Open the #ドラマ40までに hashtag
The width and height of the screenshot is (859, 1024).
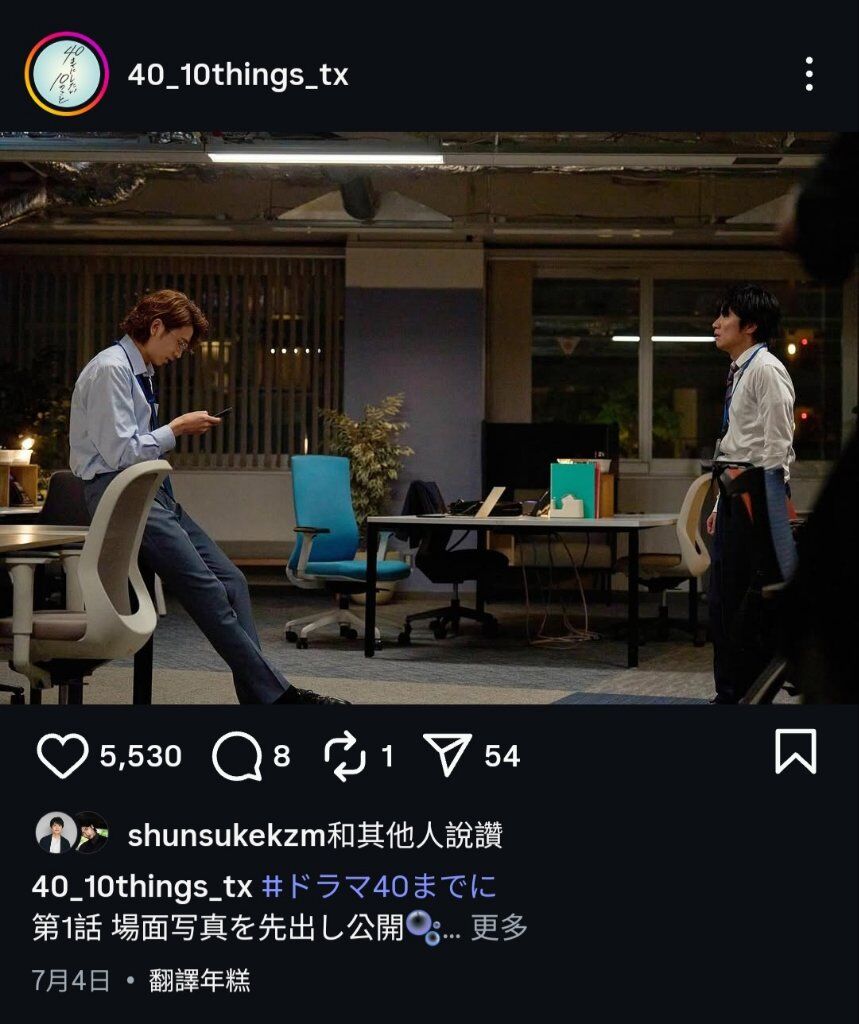378,886
